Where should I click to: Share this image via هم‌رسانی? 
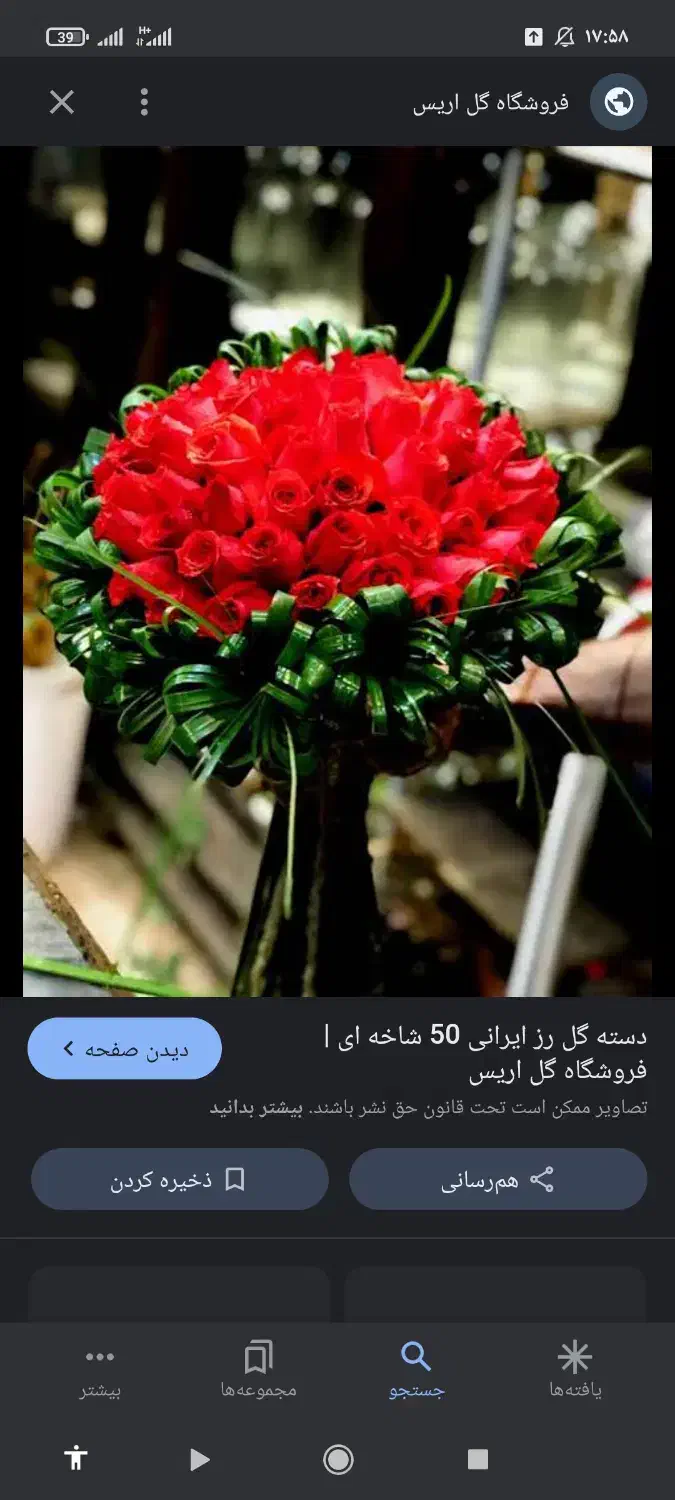click(498, 1180)
